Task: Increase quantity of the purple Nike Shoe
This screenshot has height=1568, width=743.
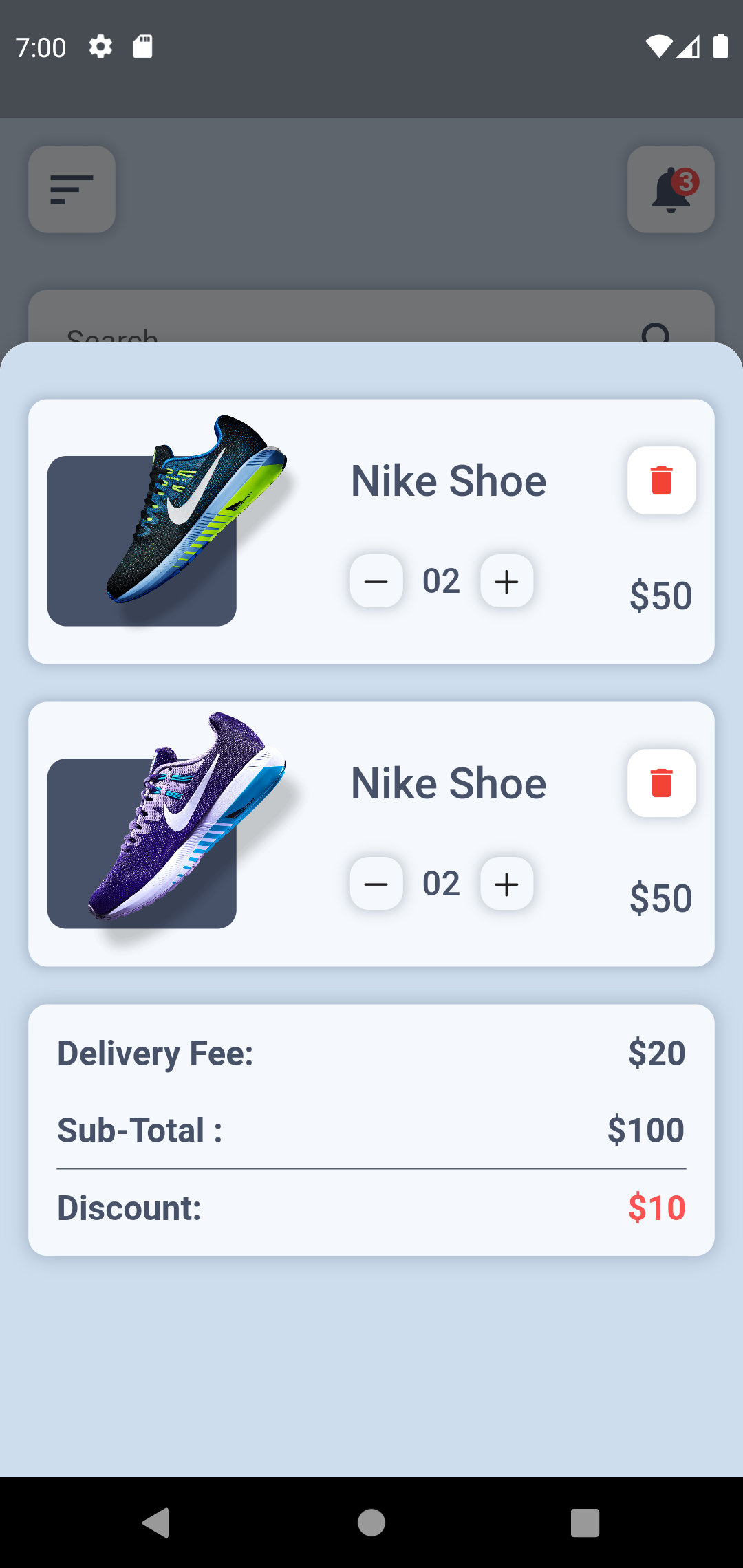Action: (x=506, y=884)
